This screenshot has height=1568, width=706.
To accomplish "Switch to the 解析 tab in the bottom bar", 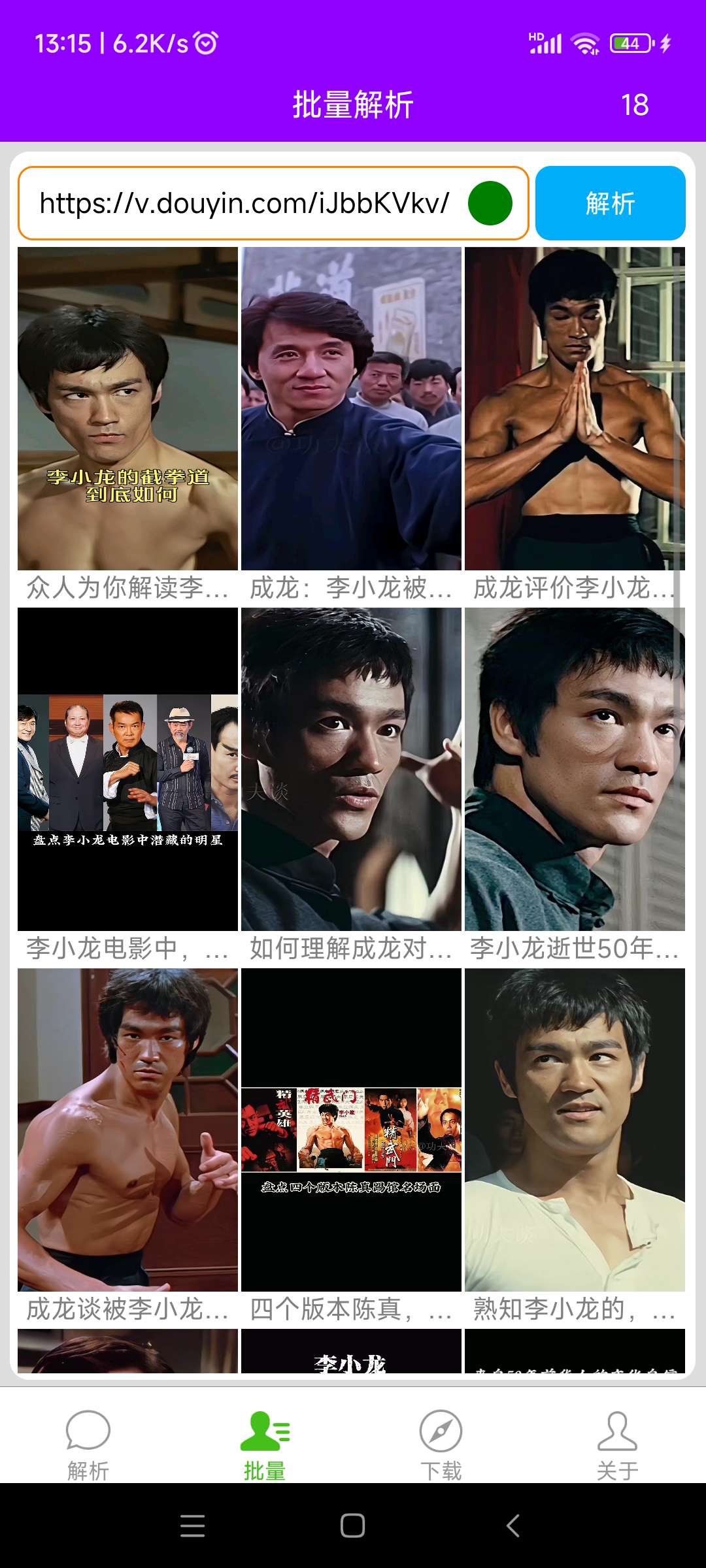I will coord(88,1445).
